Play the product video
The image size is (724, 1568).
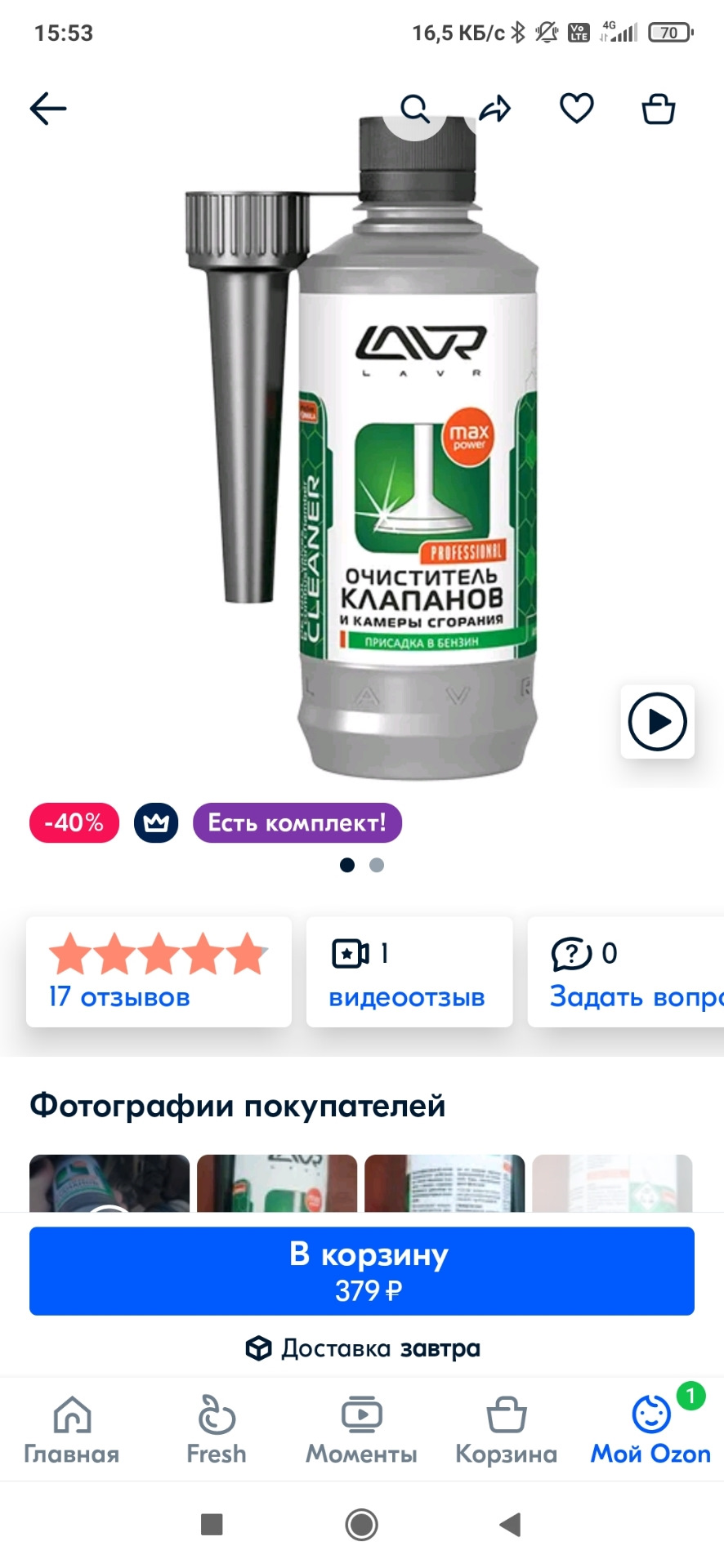pos(657,722)
